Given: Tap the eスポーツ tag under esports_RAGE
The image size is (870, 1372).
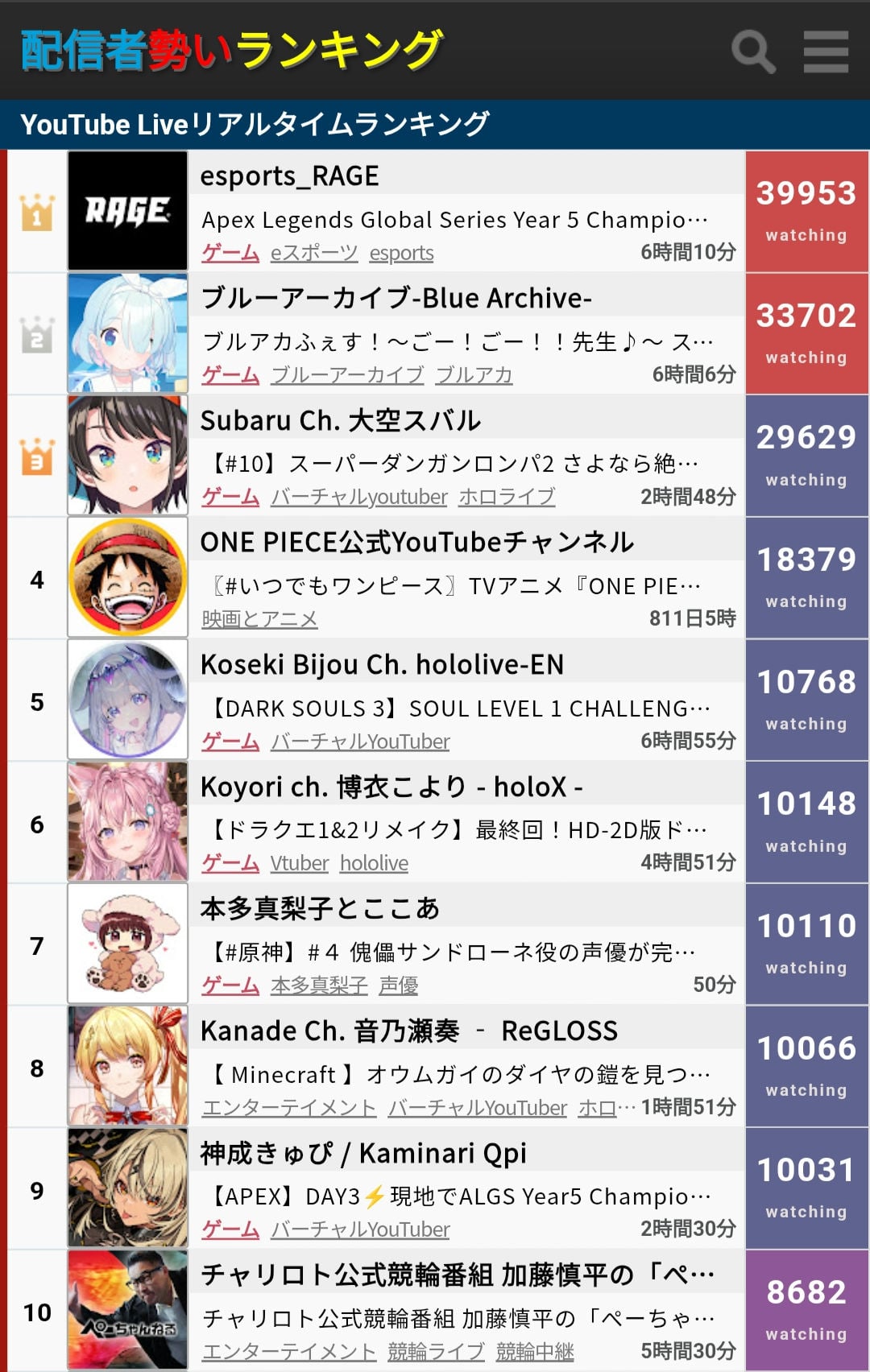Looking at the screenshot, I should click(314, 253).
